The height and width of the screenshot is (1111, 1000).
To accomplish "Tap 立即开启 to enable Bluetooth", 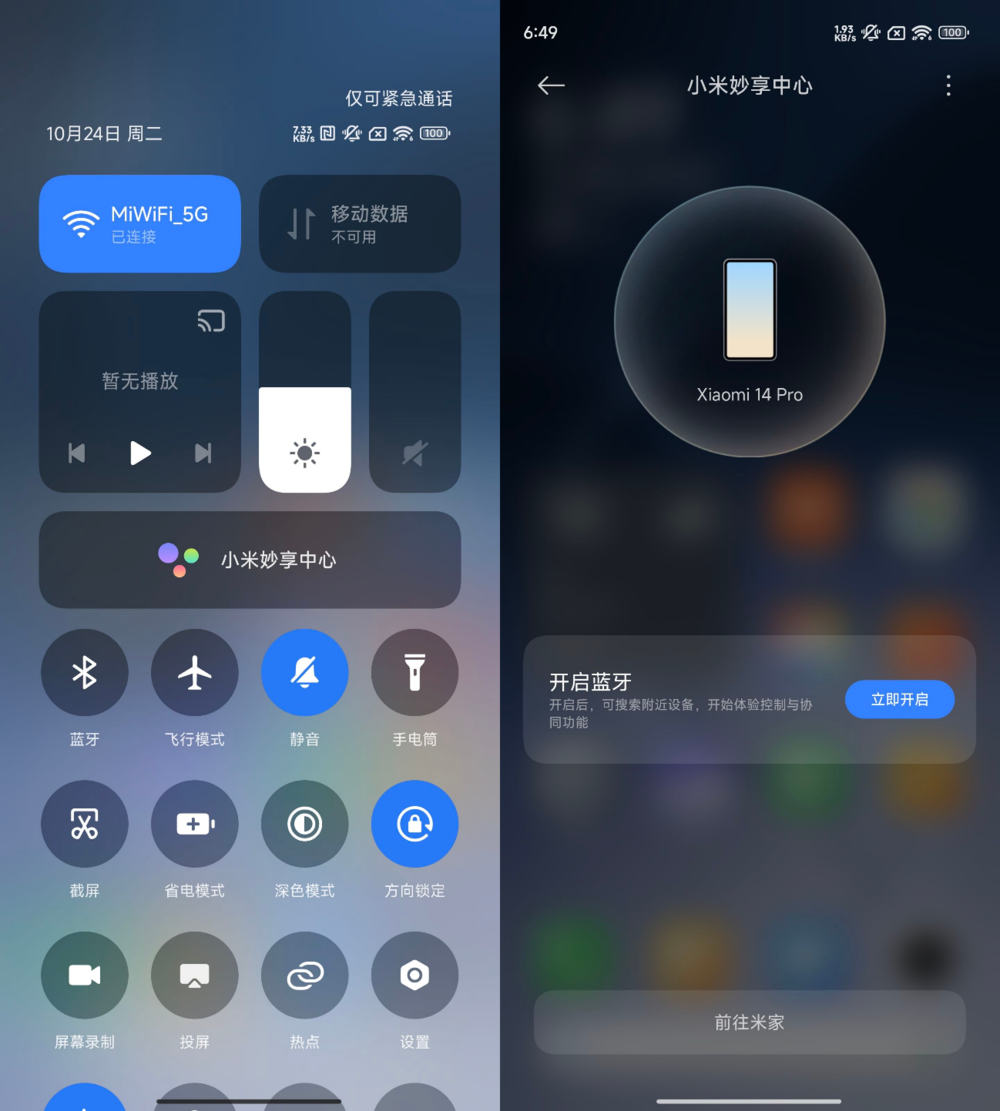I will click(899, 700).
